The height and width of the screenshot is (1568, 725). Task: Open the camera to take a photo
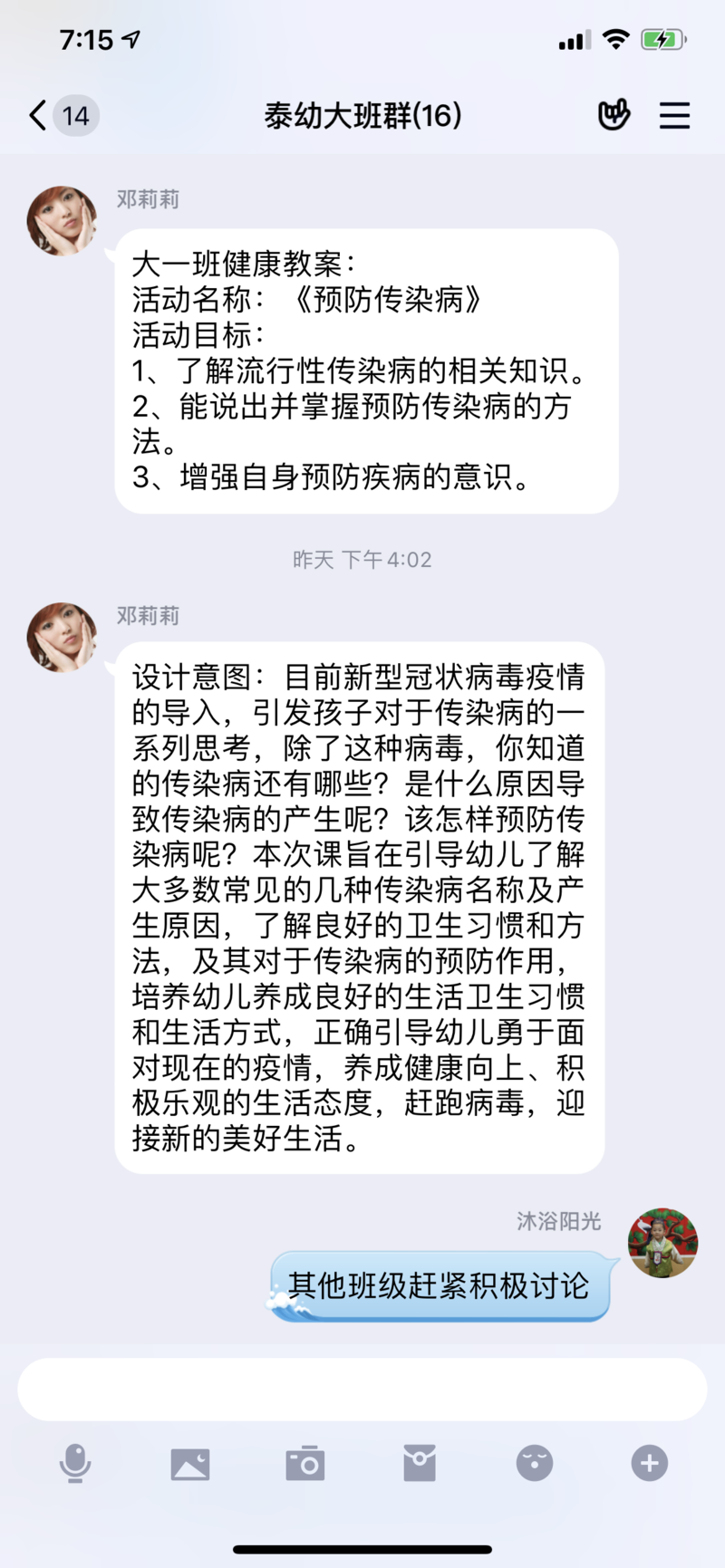pyautogui.click(x=305, y=1463)
